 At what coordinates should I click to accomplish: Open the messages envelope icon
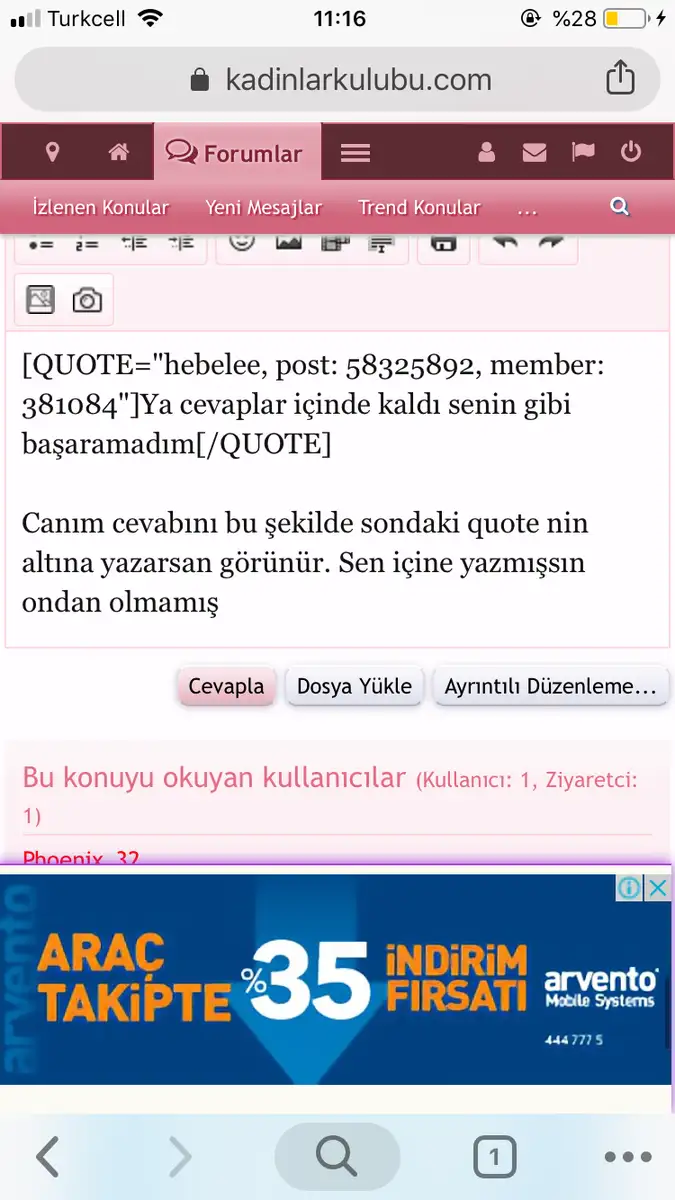535,153
